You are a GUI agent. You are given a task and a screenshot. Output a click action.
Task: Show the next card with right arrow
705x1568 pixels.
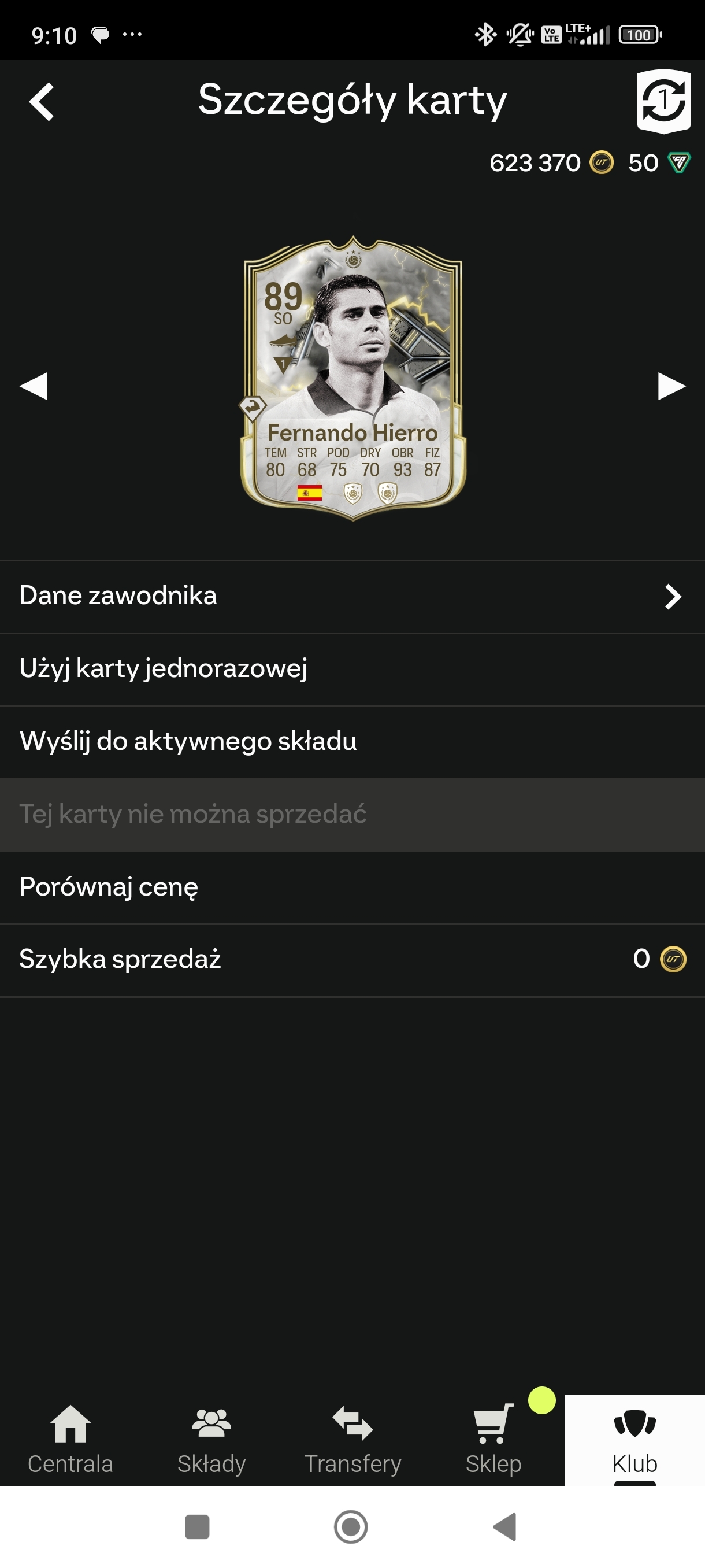pos(671,386)
